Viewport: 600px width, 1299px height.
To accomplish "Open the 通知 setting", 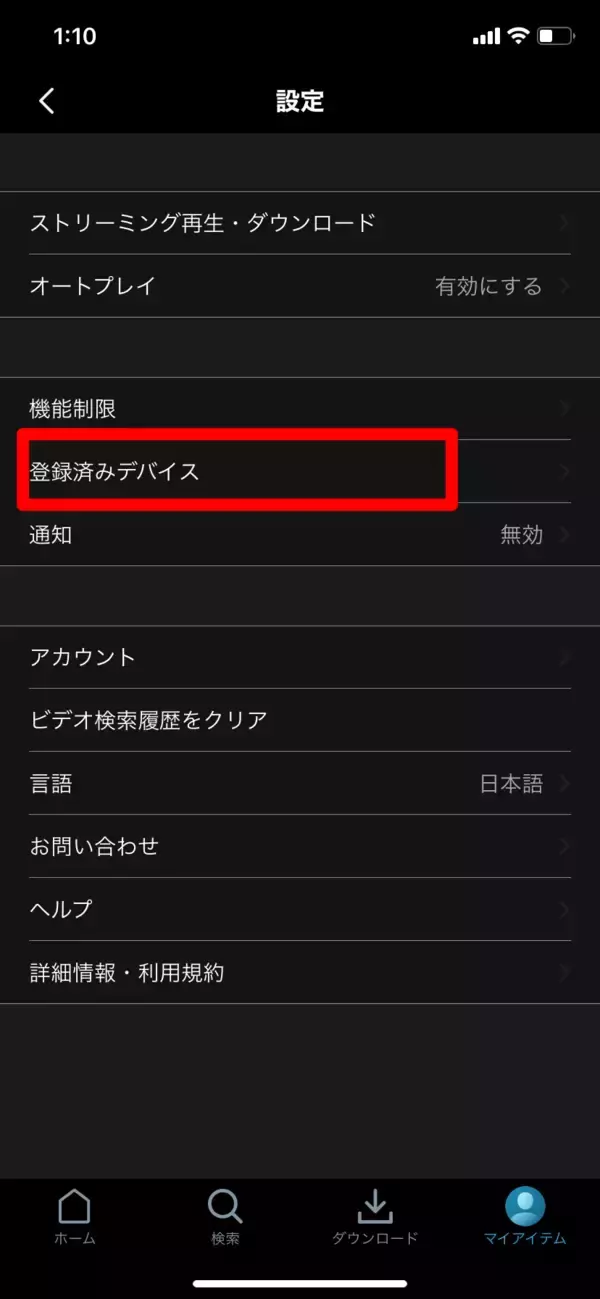I will (x=300, y=534).
